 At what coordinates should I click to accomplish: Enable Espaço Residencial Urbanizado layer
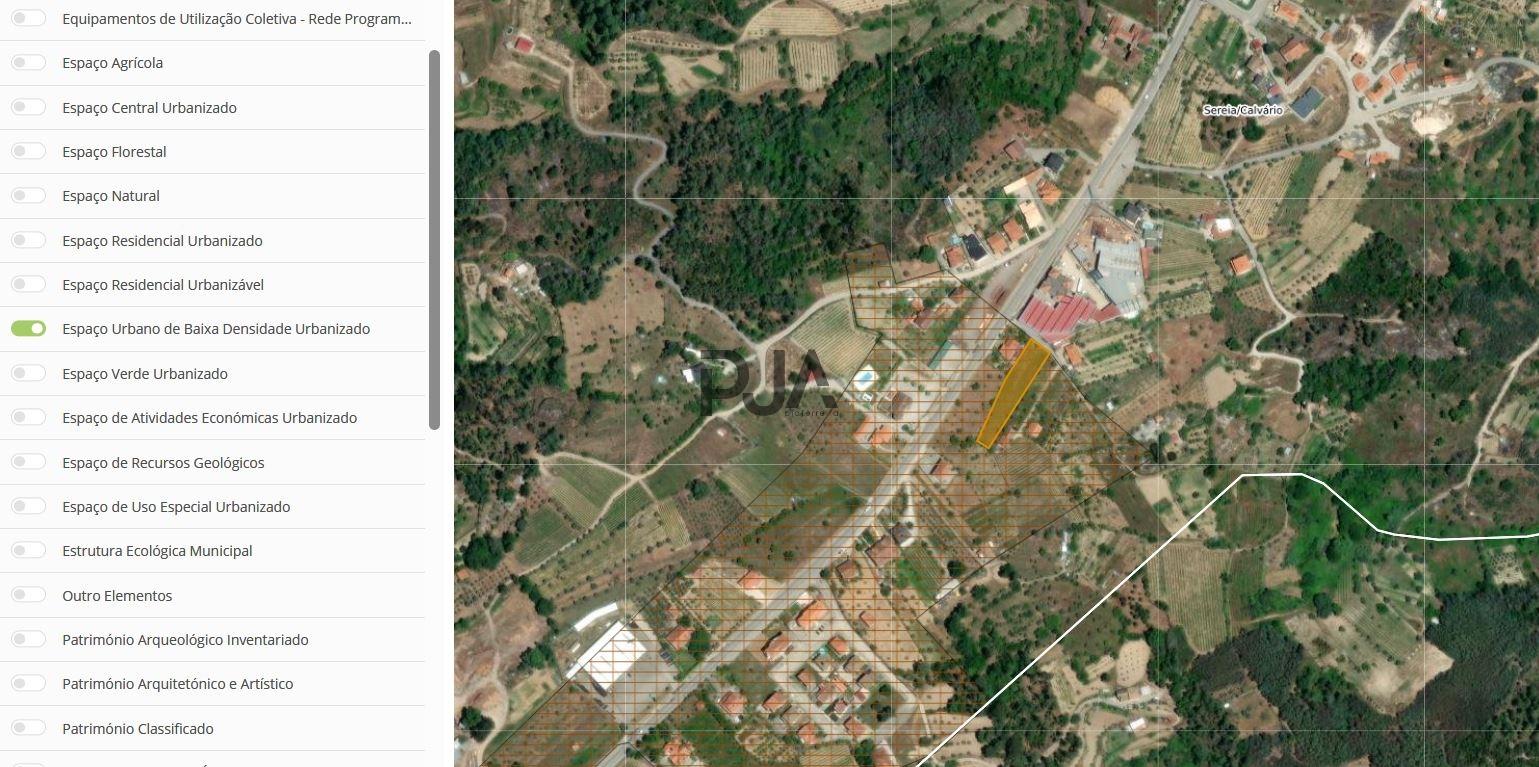pos(28,240)
